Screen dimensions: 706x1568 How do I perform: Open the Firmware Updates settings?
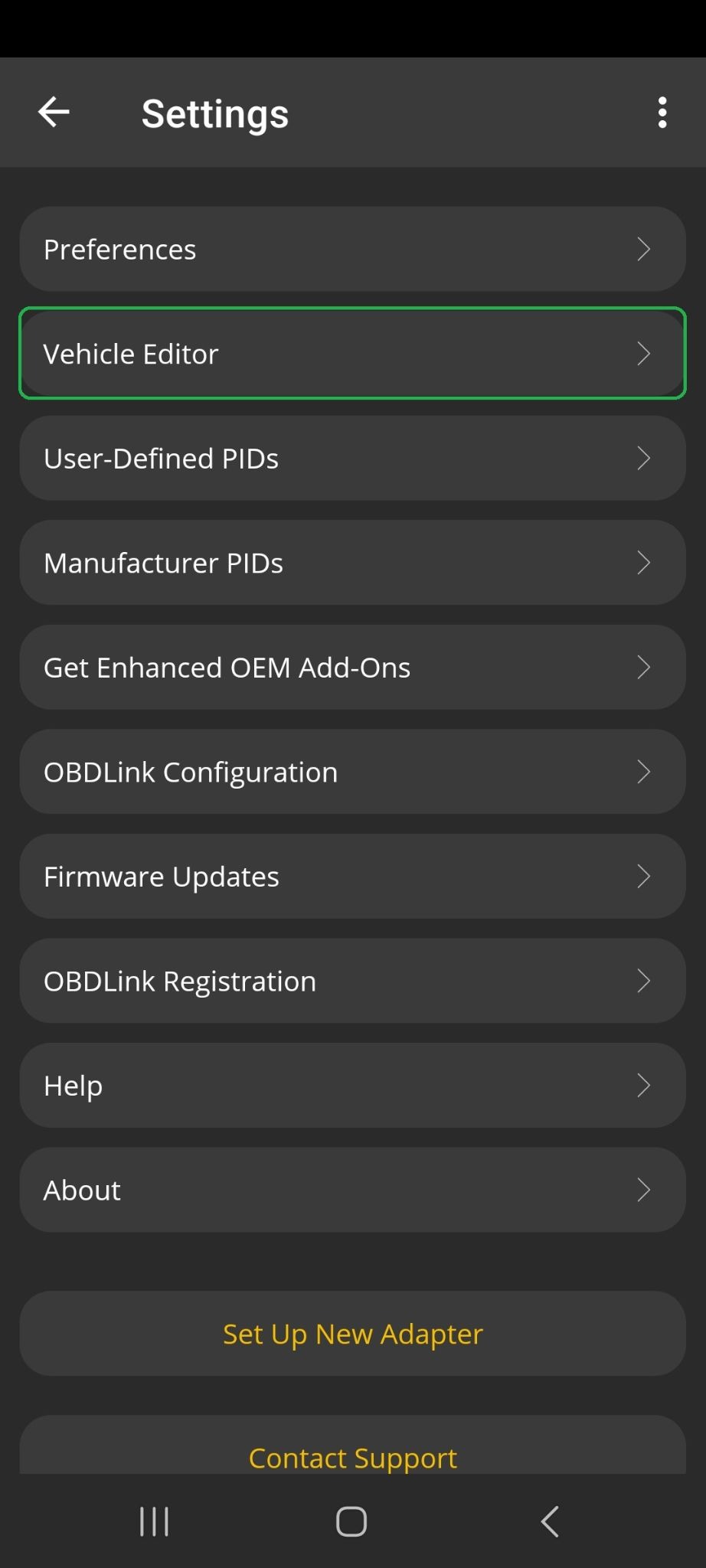tap(351, 876)
